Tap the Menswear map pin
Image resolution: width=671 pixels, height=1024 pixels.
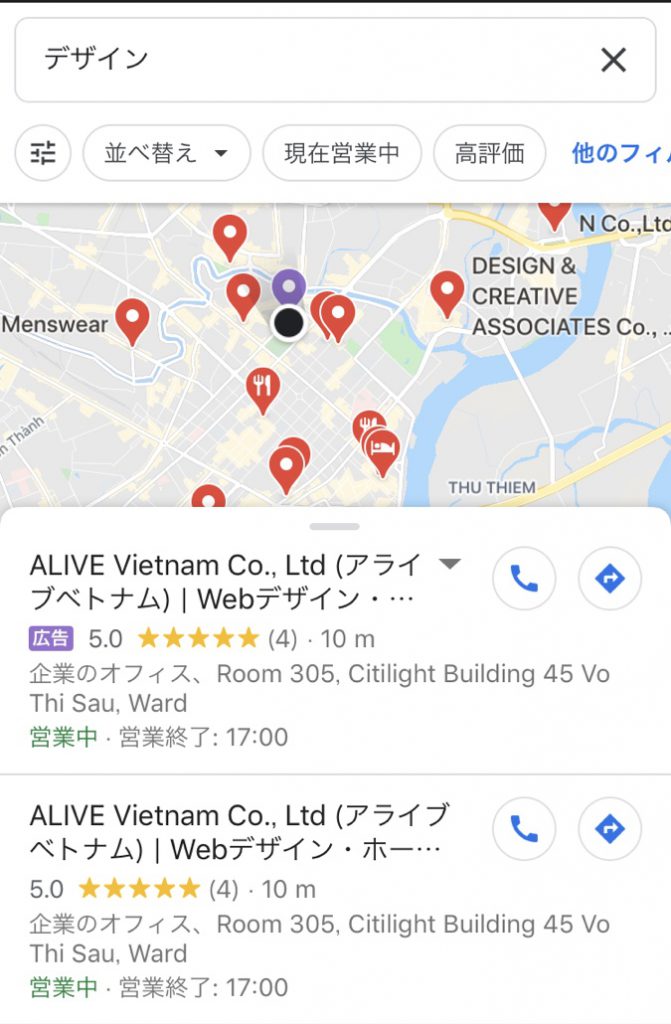tap(132, 319)
